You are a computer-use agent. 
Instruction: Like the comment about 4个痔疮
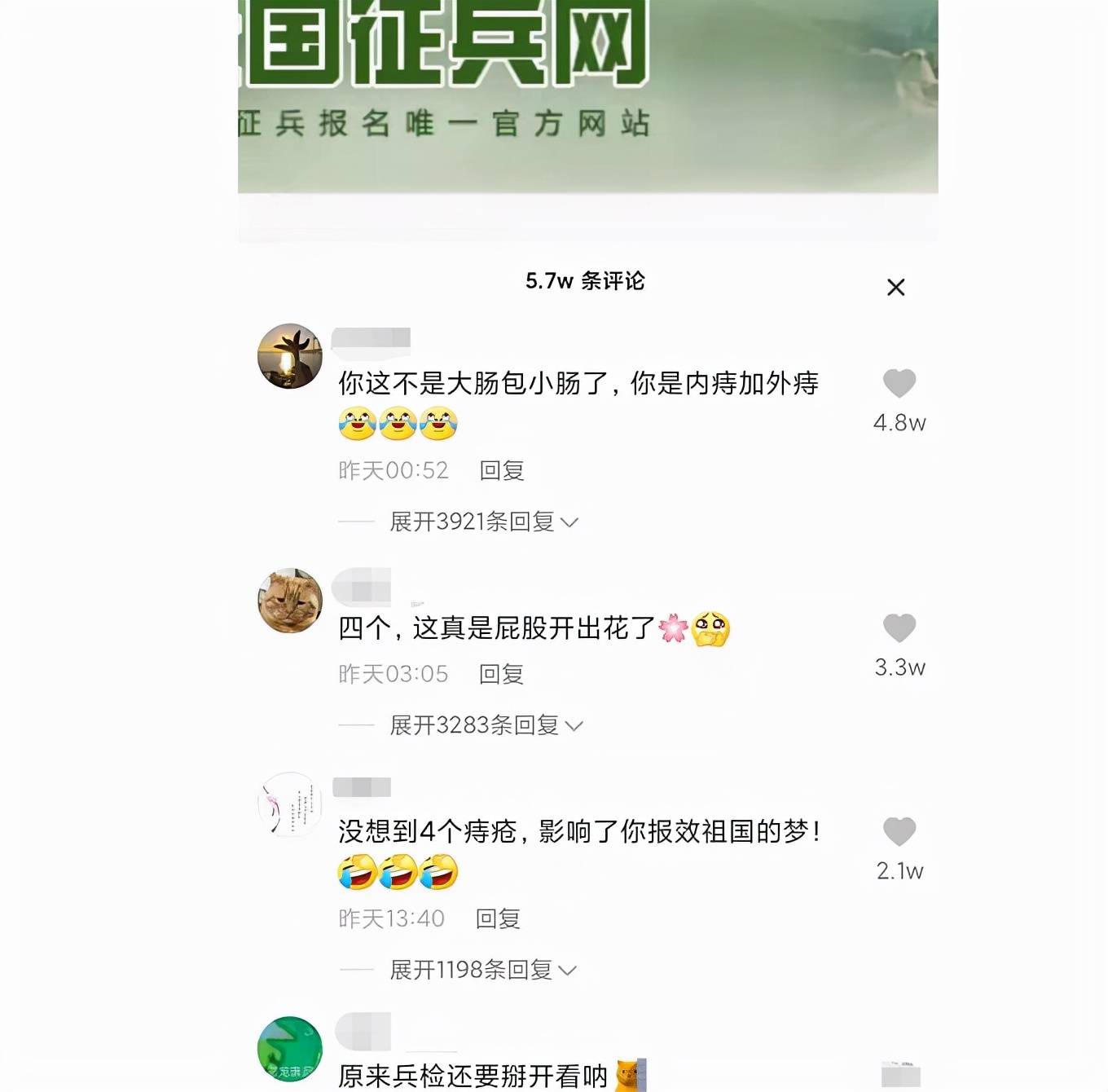899,831
